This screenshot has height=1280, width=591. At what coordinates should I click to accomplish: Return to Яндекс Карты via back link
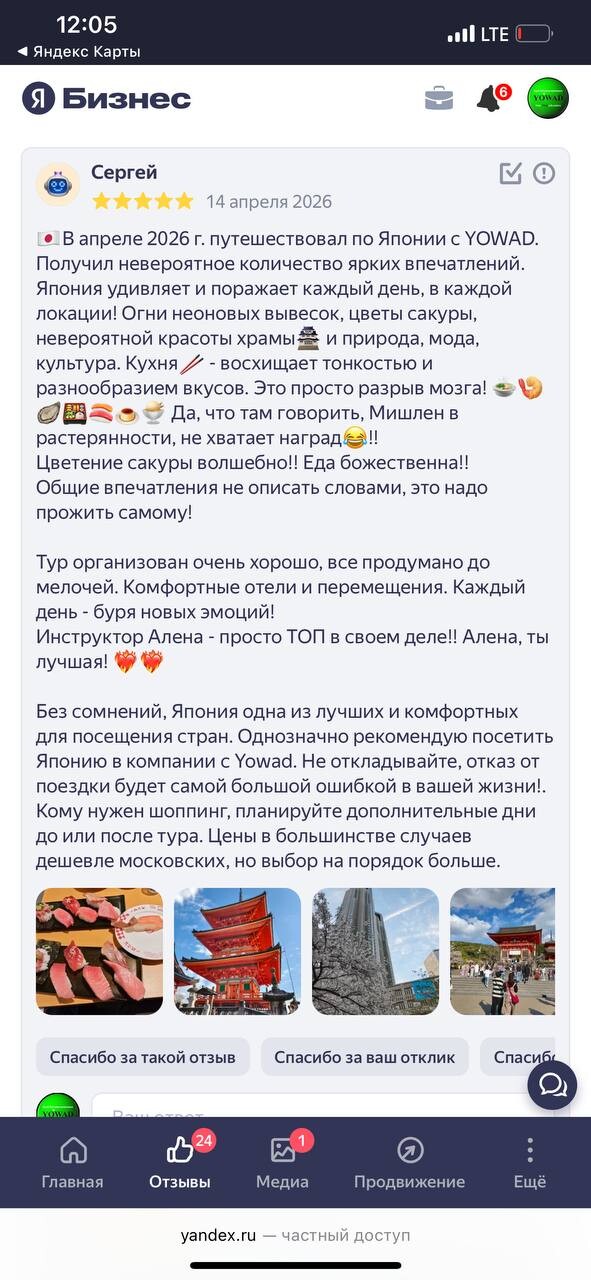[79, 51]
